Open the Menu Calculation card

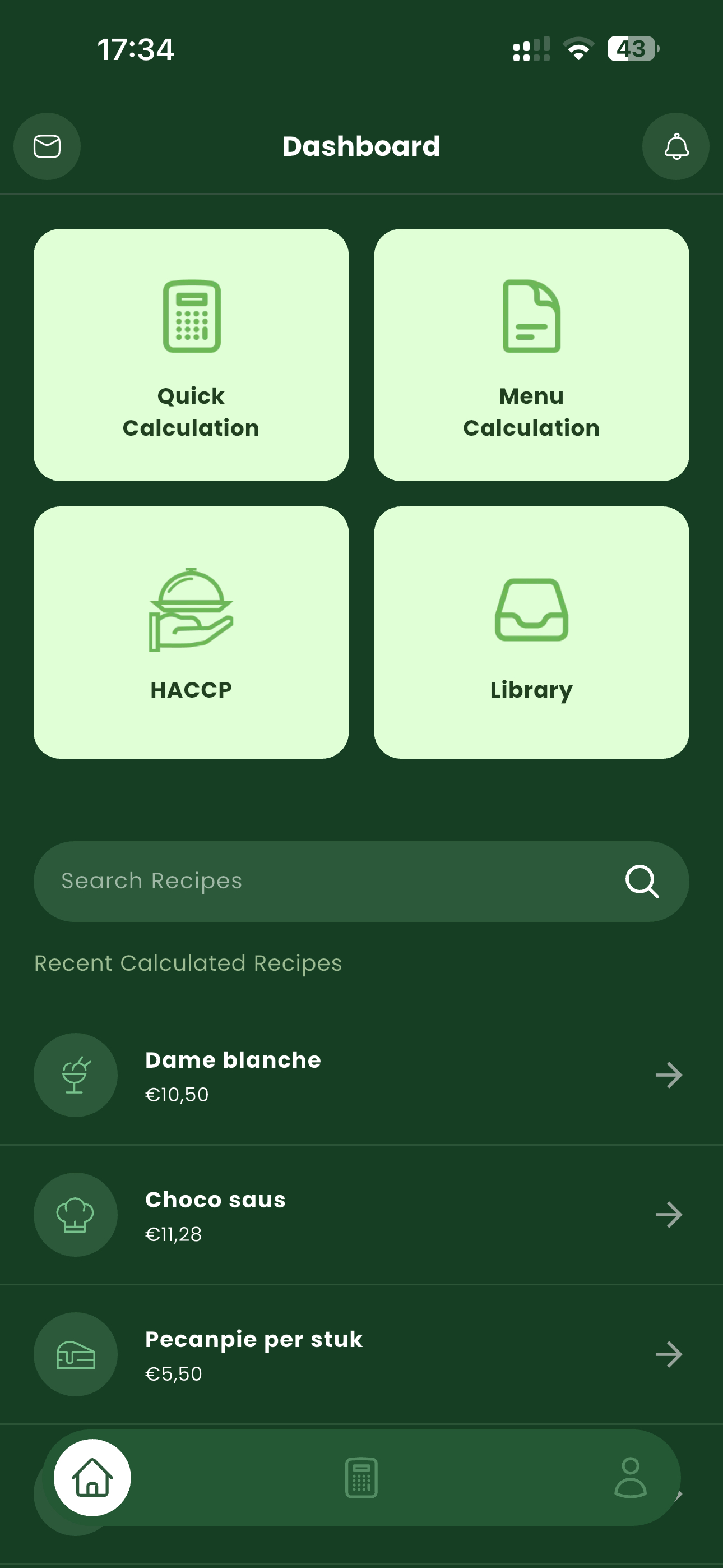pos(531,355)
